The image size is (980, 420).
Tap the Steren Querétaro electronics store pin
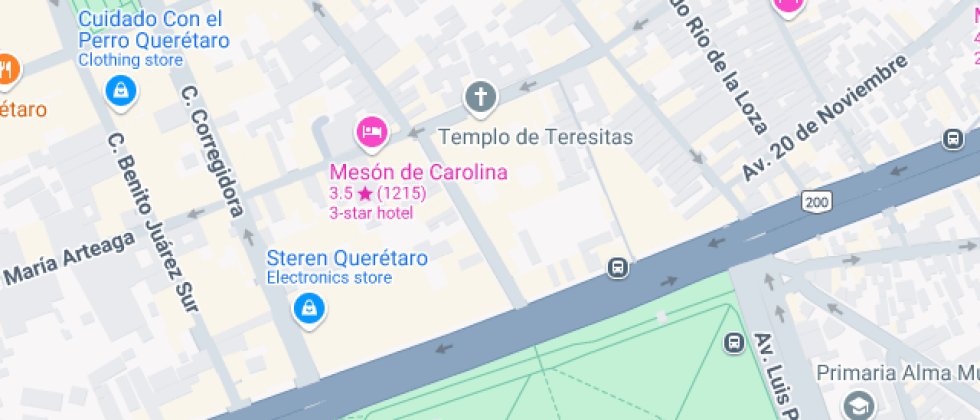click(309, 308)
